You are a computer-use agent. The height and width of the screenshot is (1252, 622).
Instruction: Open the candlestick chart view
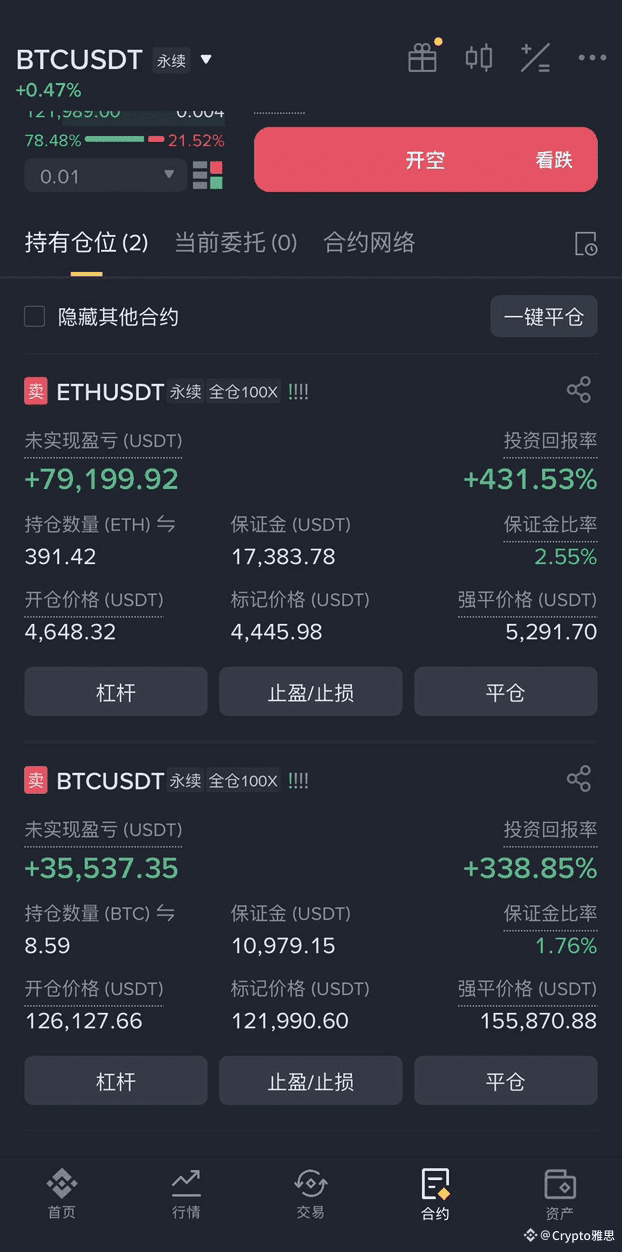[x=479, y=58]
